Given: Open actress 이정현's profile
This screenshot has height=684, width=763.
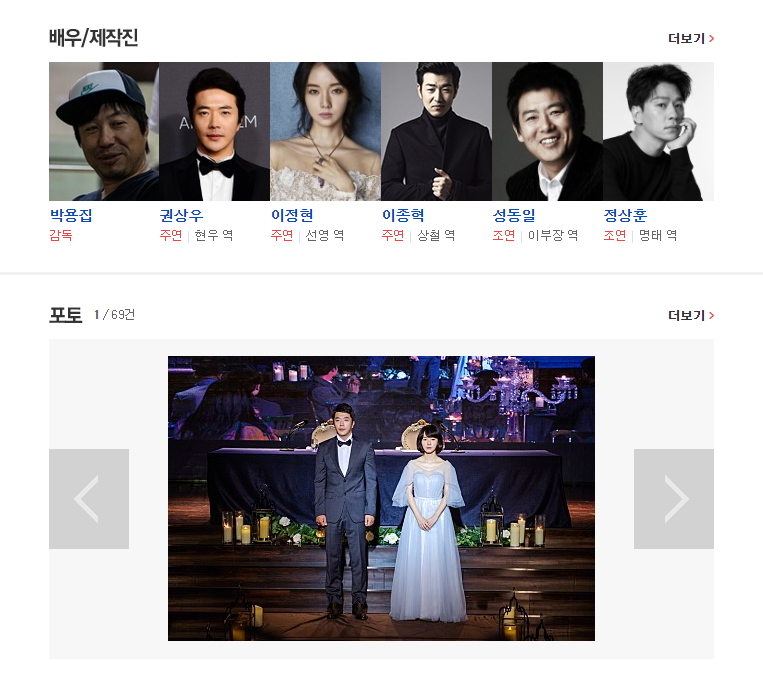Looking at the screenshot, I should pos(292,216).
